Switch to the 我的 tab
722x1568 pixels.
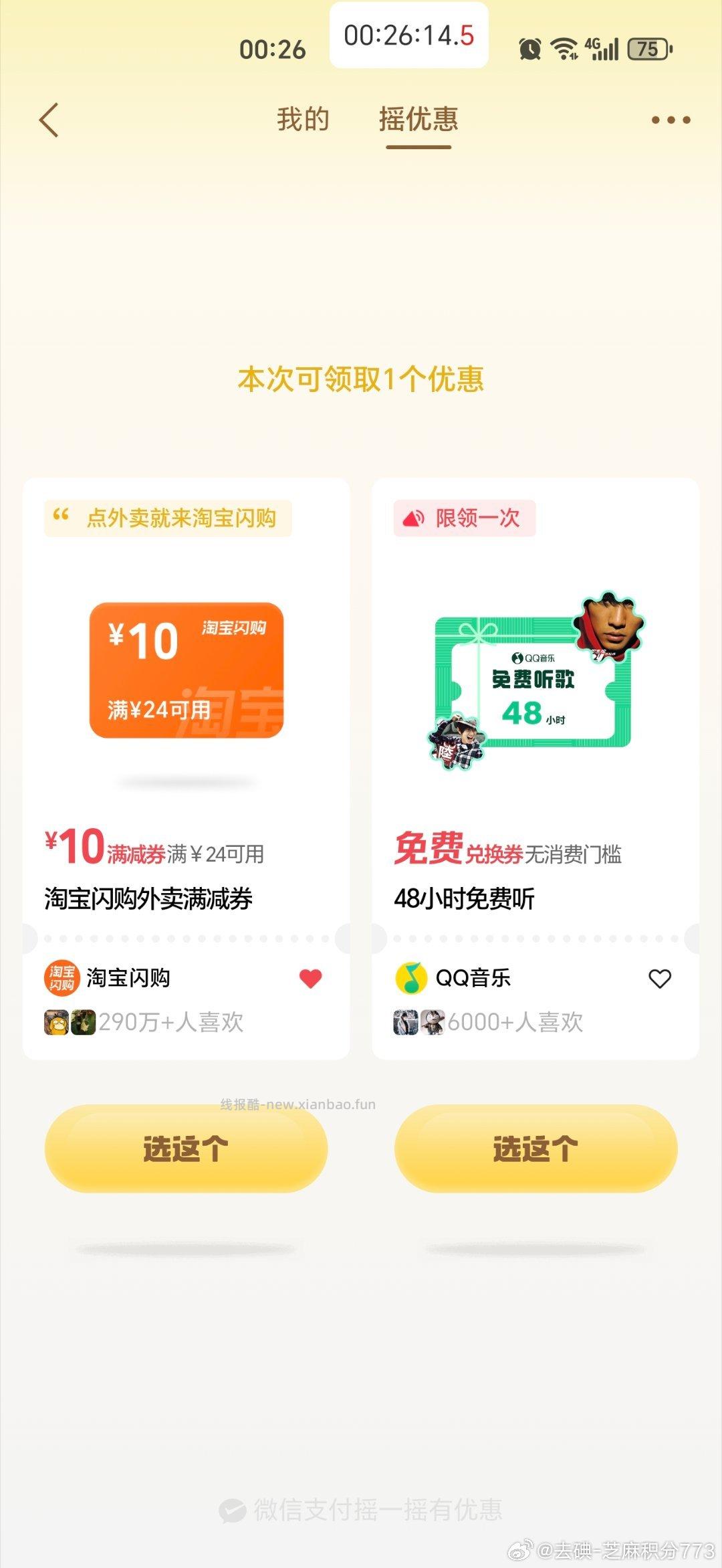click(302, 118)
